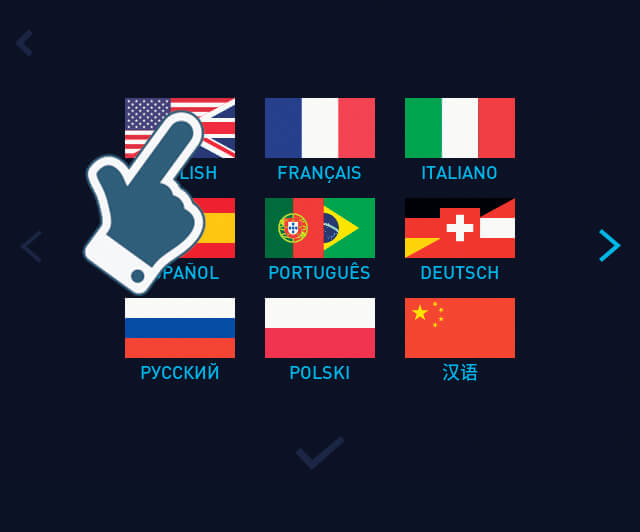Choose Français as the language

(320, 128)
